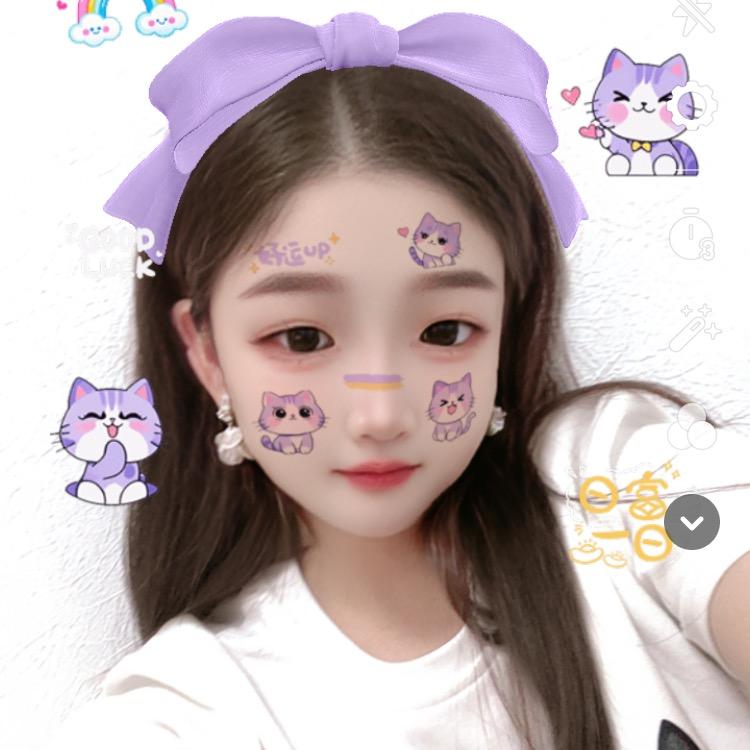750x750 pixels.
Task: Set the 3-second countdown timer
Action: (692, 237)
